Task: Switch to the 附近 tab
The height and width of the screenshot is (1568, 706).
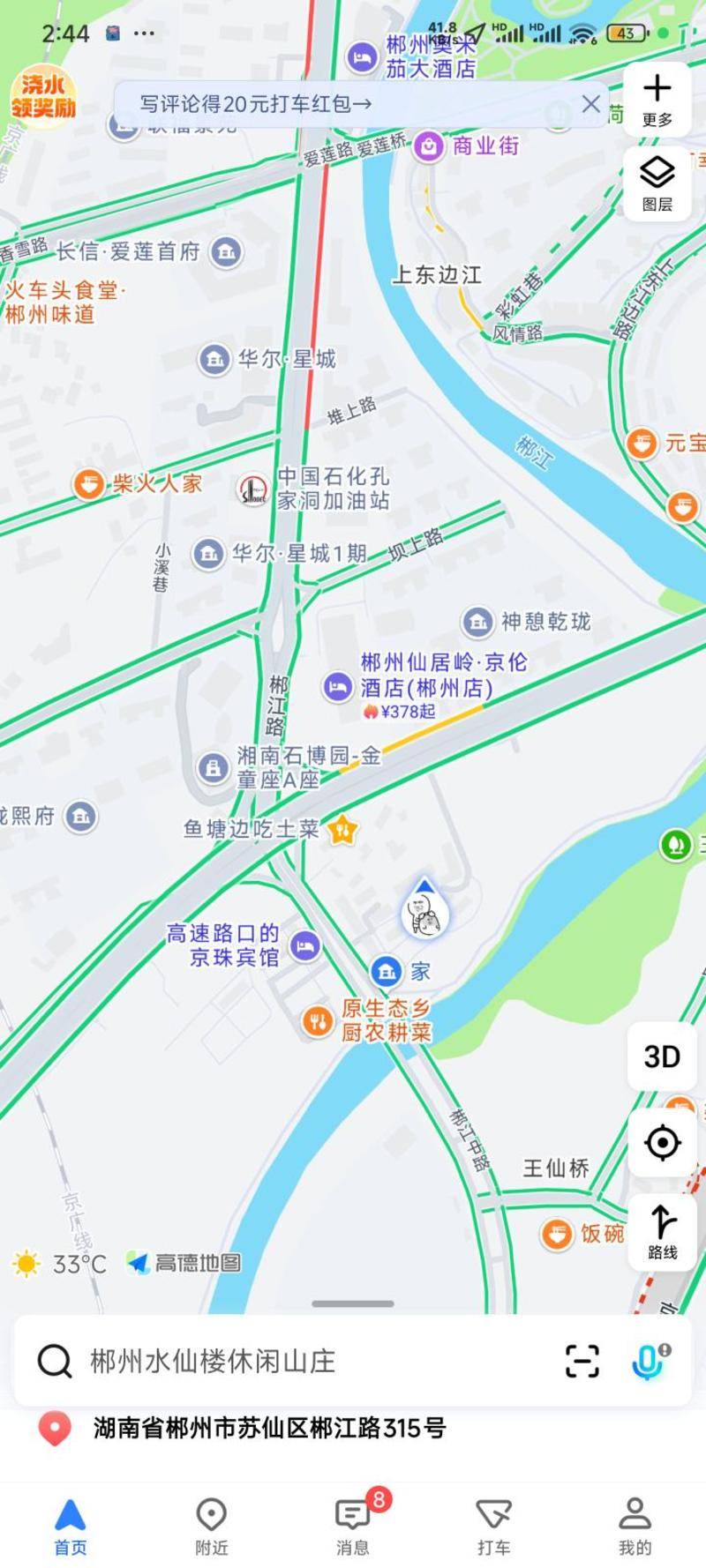Action: click(x=212, y=1526)
